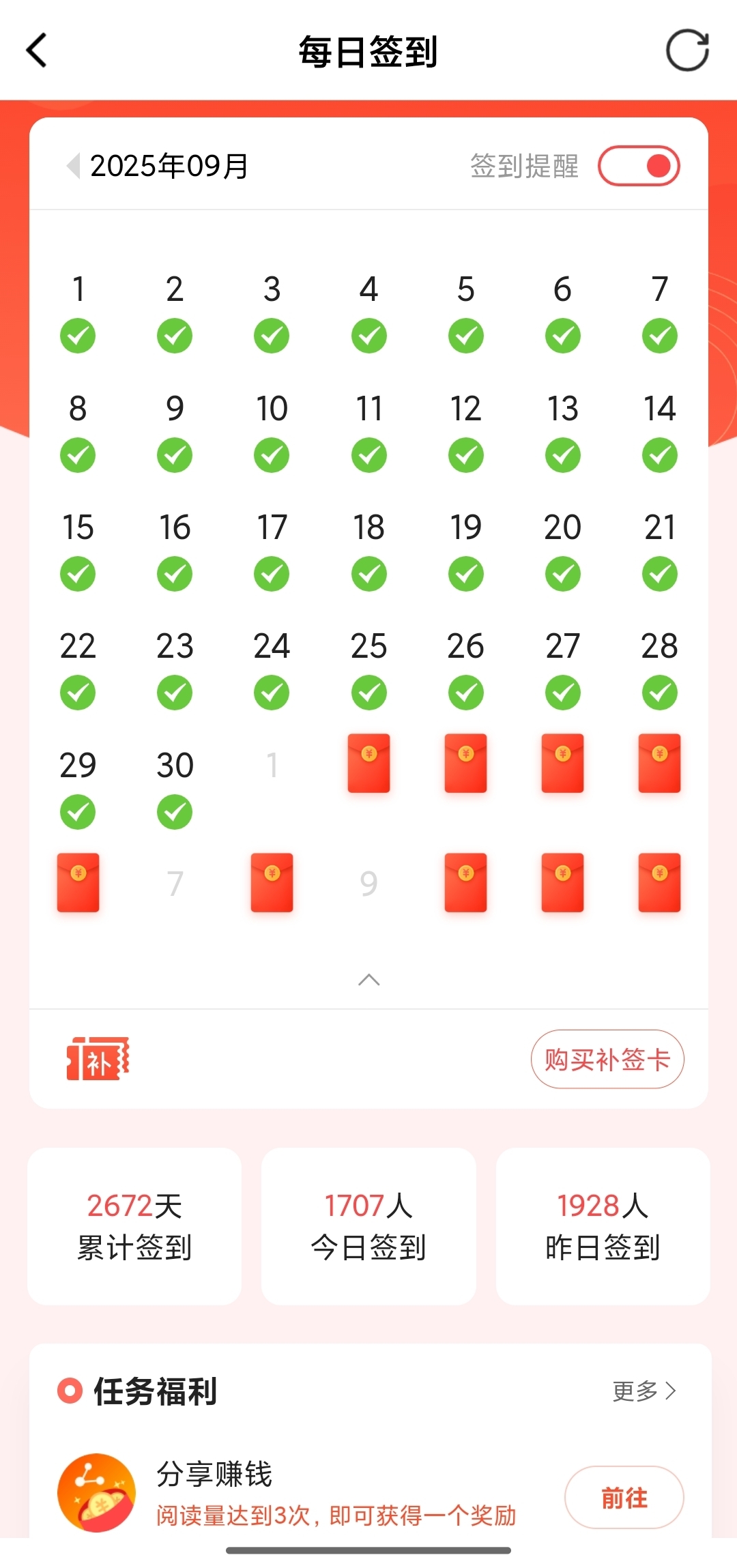Screen dimensions: 737x1568
Task: Go back from the daily check-in page
Action: tap(37, 50)
